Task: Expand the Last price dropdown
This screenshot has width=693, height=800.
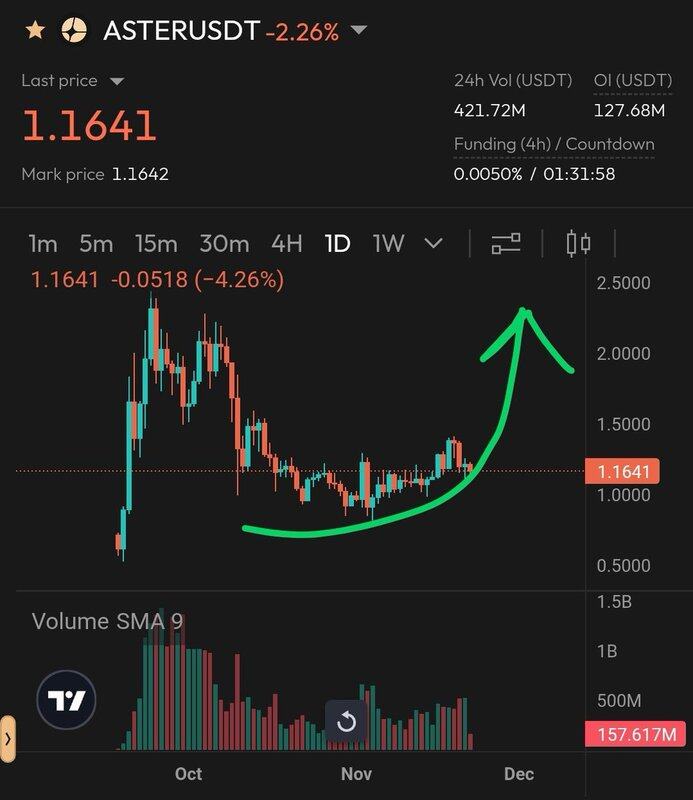Action: tap(117, 81)
